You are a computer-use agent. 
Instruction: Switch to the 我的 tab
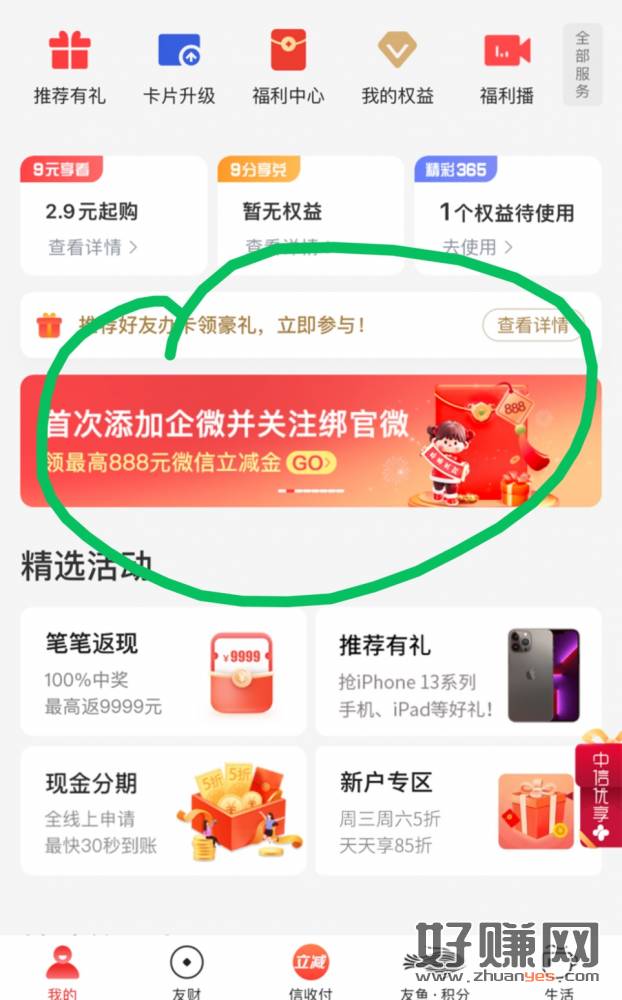62,972
